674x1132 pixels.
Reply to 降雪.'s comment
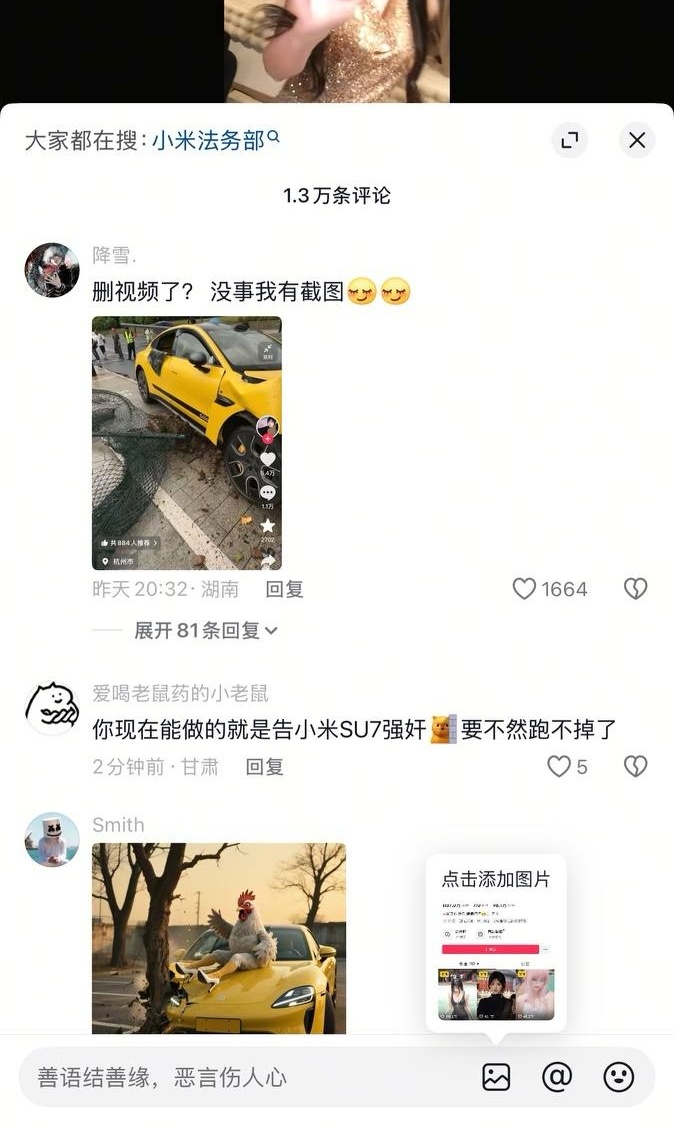pyautogui.click(x=284, y=590)
